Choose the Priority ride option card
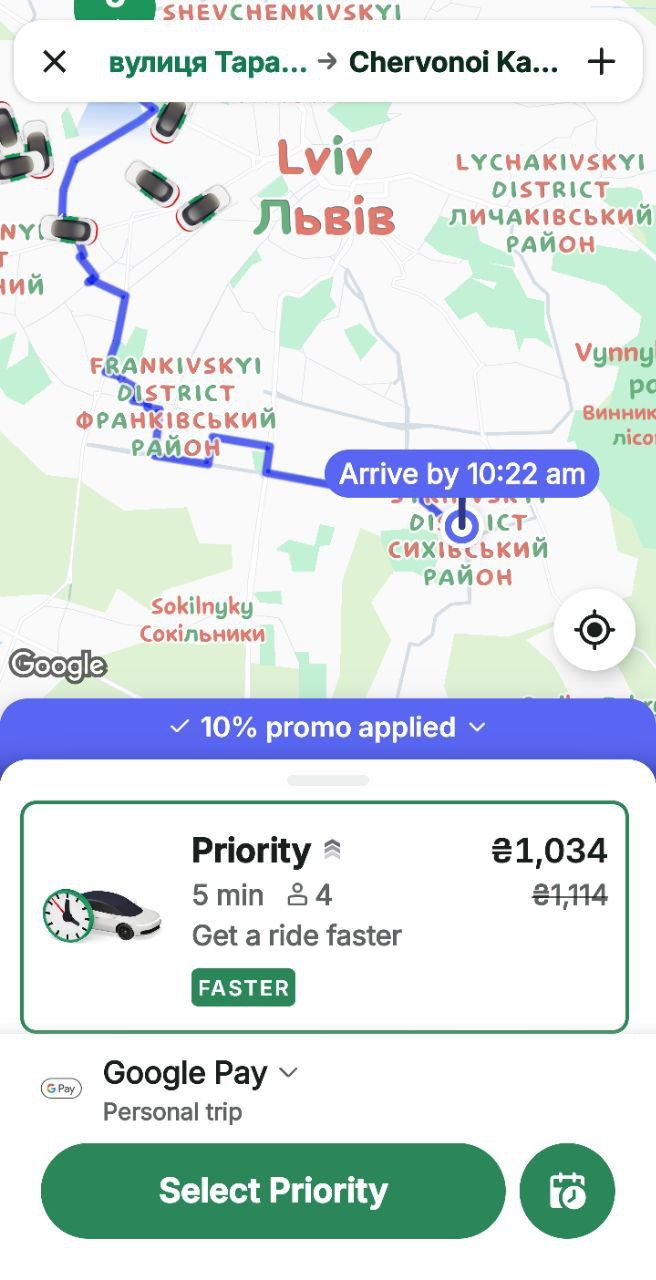 coord(324,916)
